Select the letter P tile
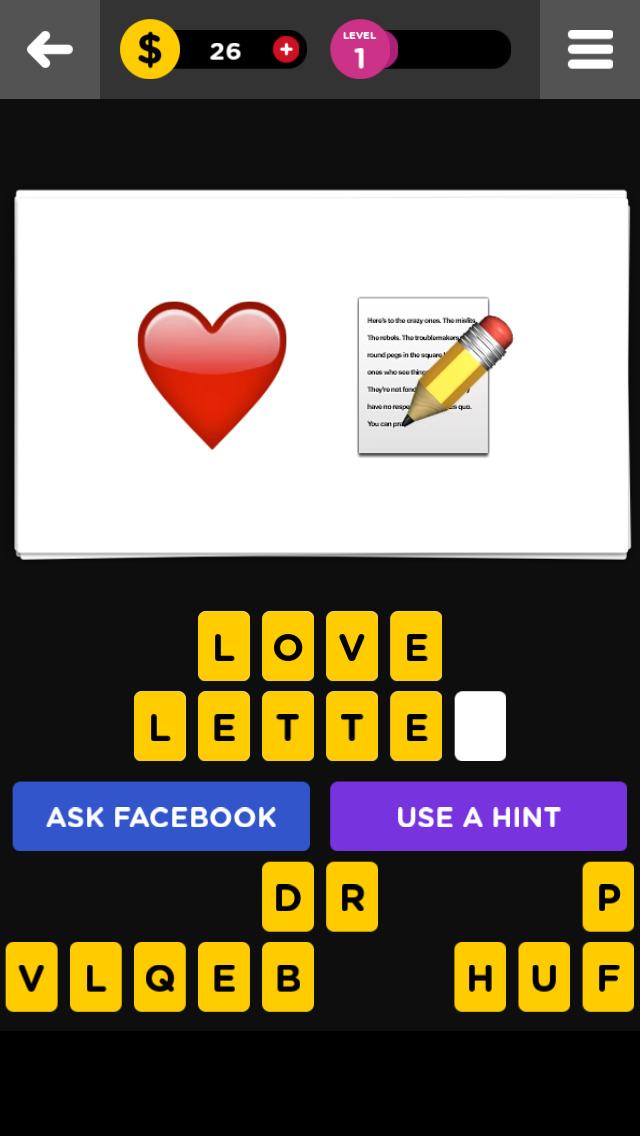Viewport: 640px width, 1136px height. coord(608,896)
